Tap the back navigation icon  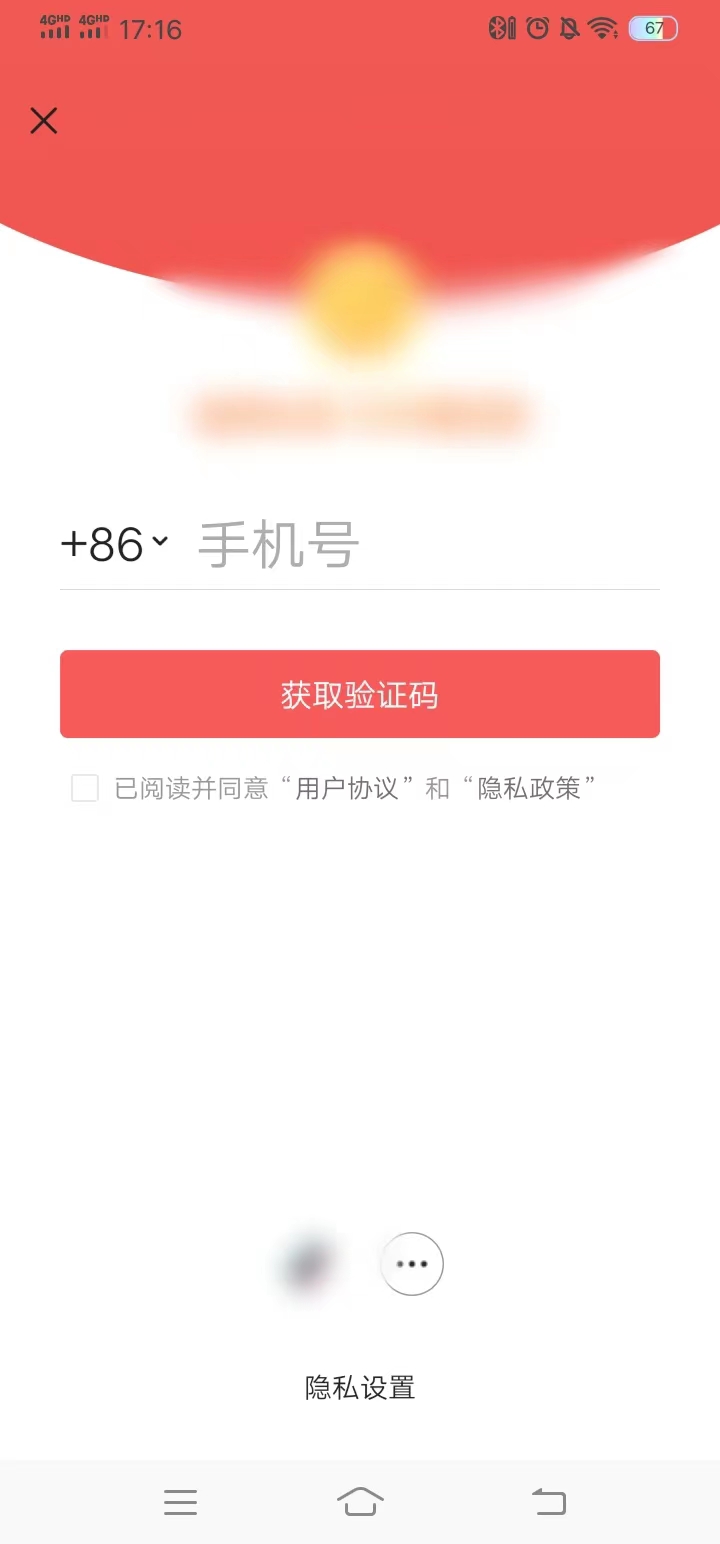click(x=548, y=1501)
